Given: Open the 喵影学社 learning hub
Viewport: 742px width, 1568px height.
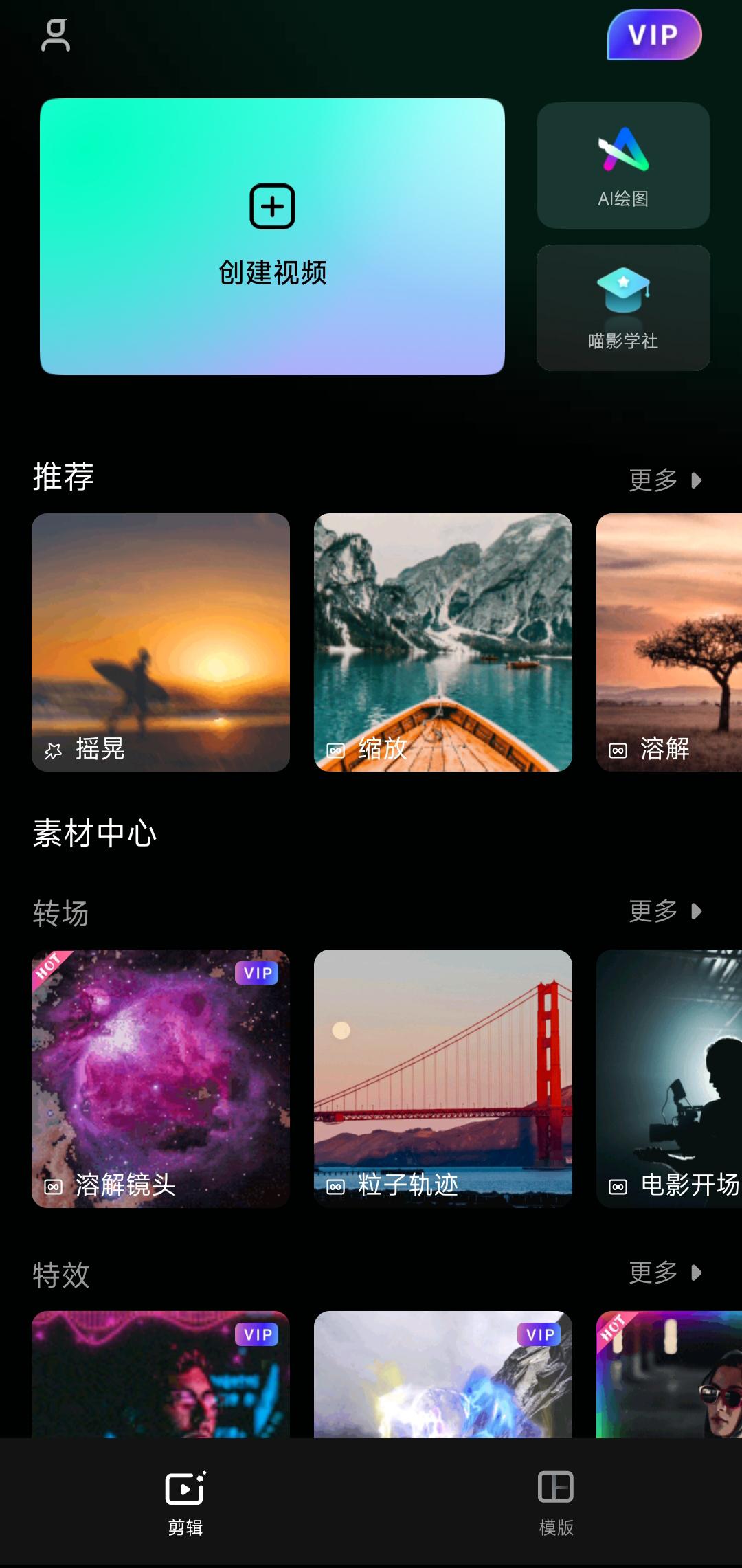Looking at the screenshot, I should click(622, 307).
